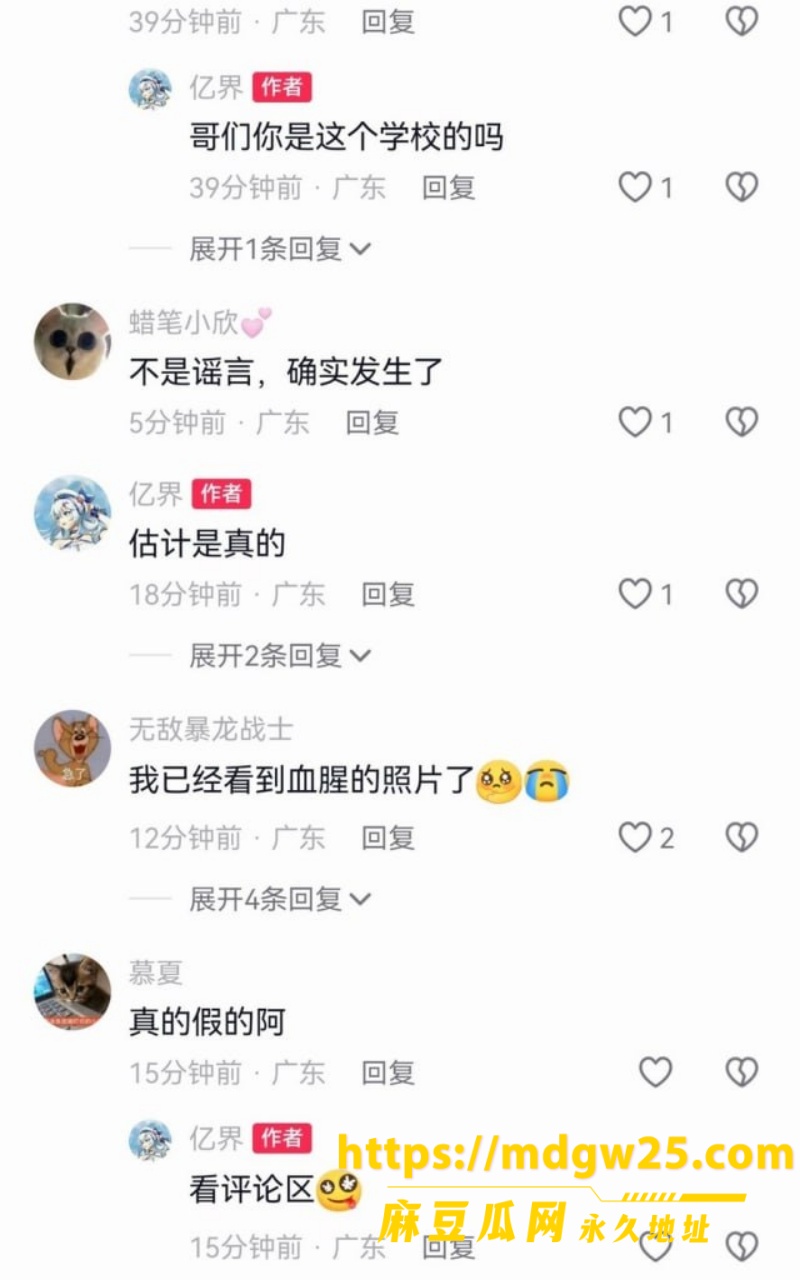Dislike 亿界's comment 估计是真的
Viewport: 800px width, 1280px height.
point(741,594)
